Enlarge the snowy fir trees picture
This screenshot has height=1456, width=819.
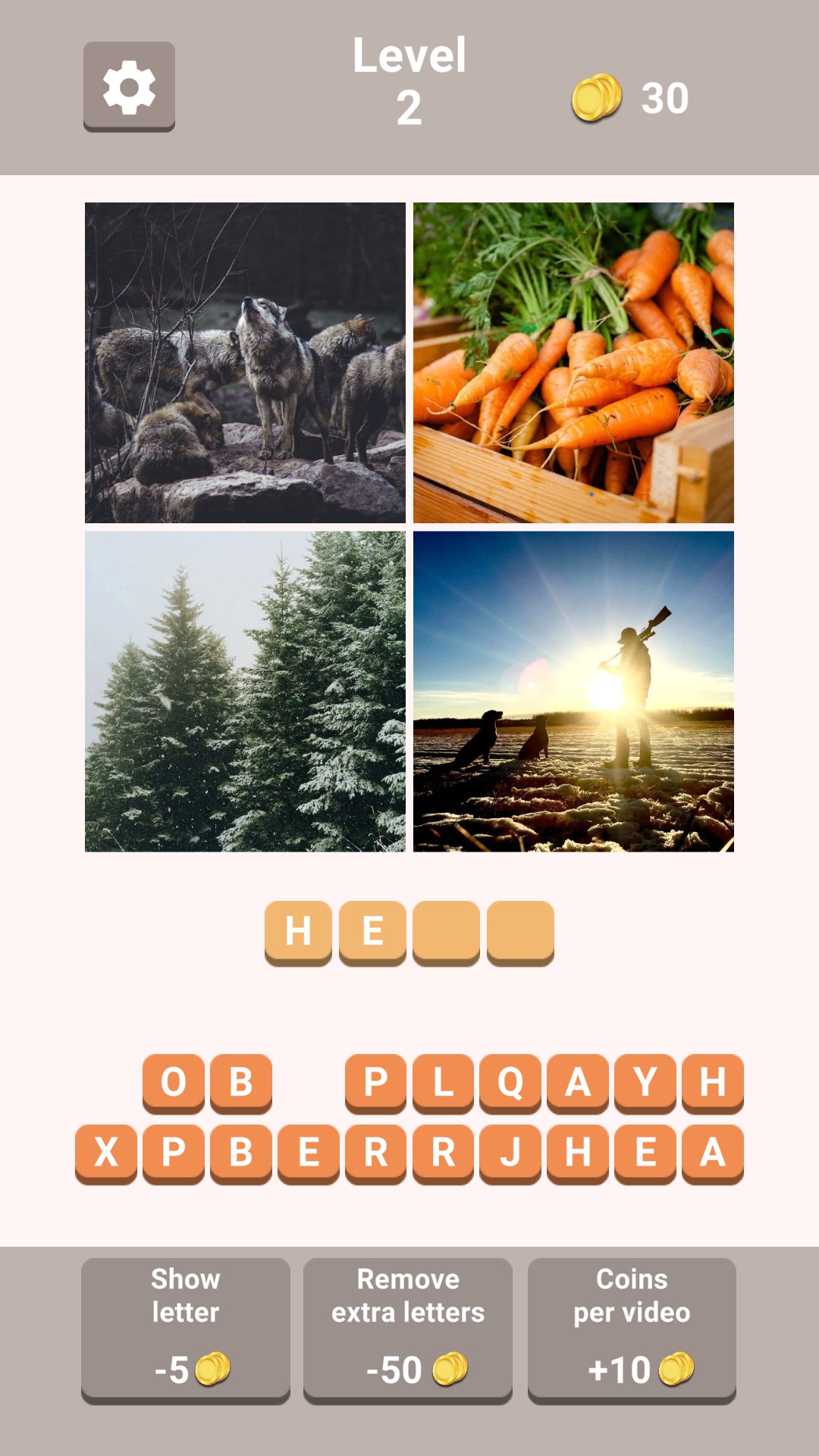pyautogui.click(x=245, y=691)
